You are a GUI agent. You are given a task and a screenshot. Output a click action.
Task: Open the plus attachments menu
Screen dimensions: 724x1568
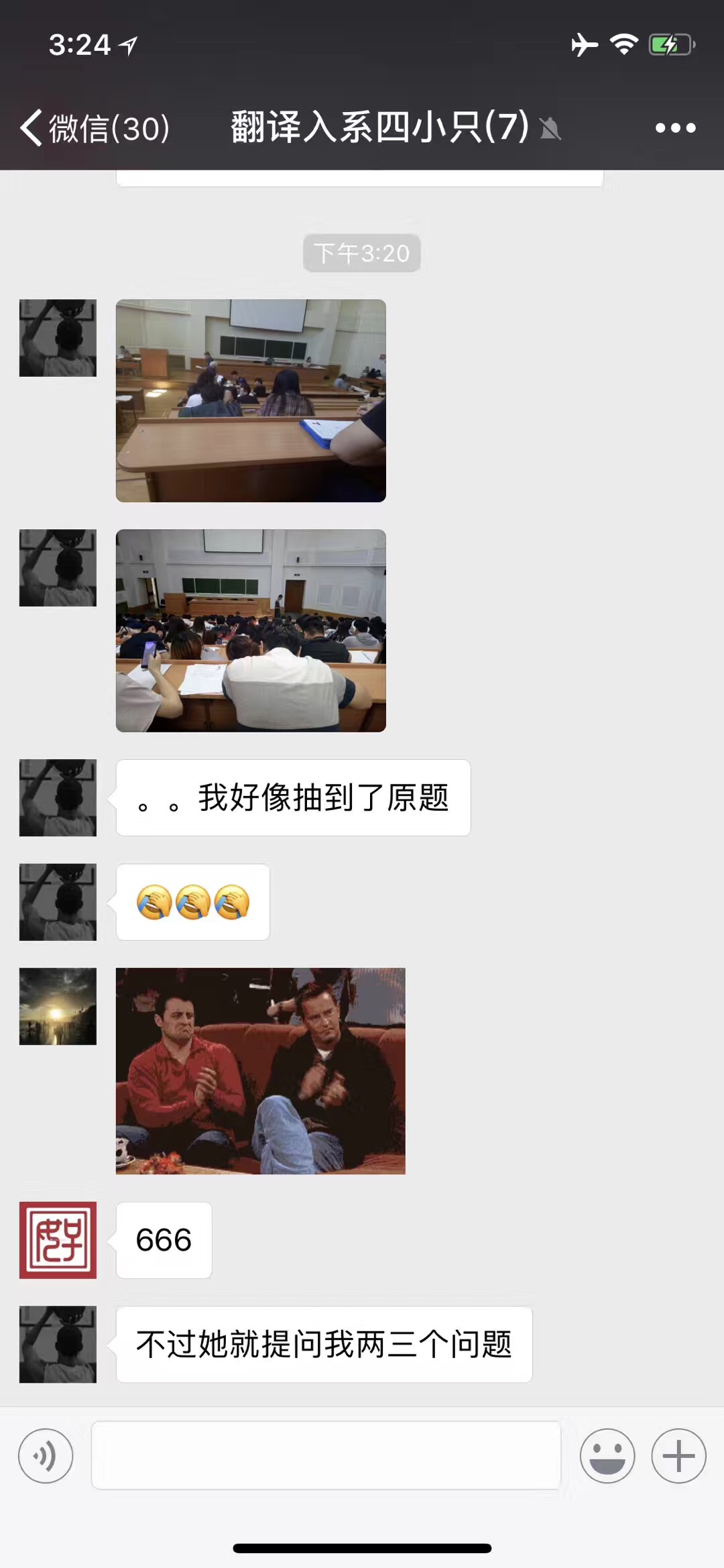[678, 1455]
